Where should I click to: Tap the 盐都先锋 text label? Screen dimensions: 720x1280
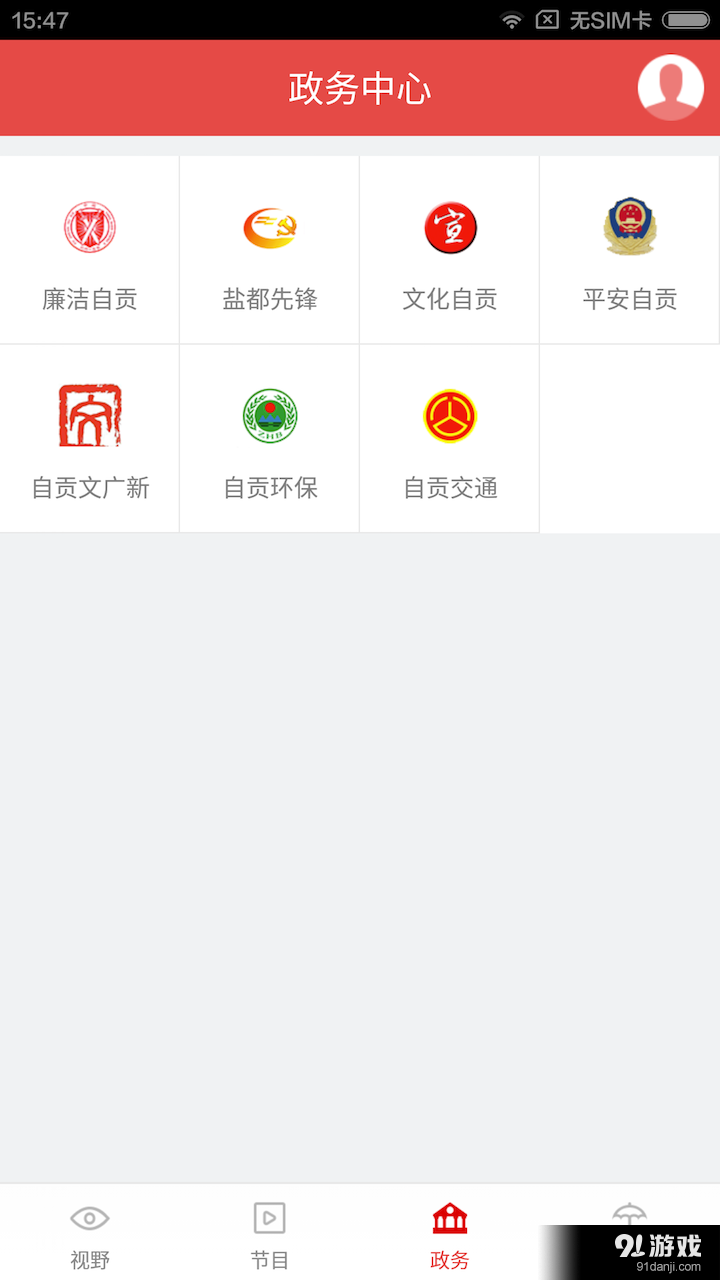(x=270, y=298)
